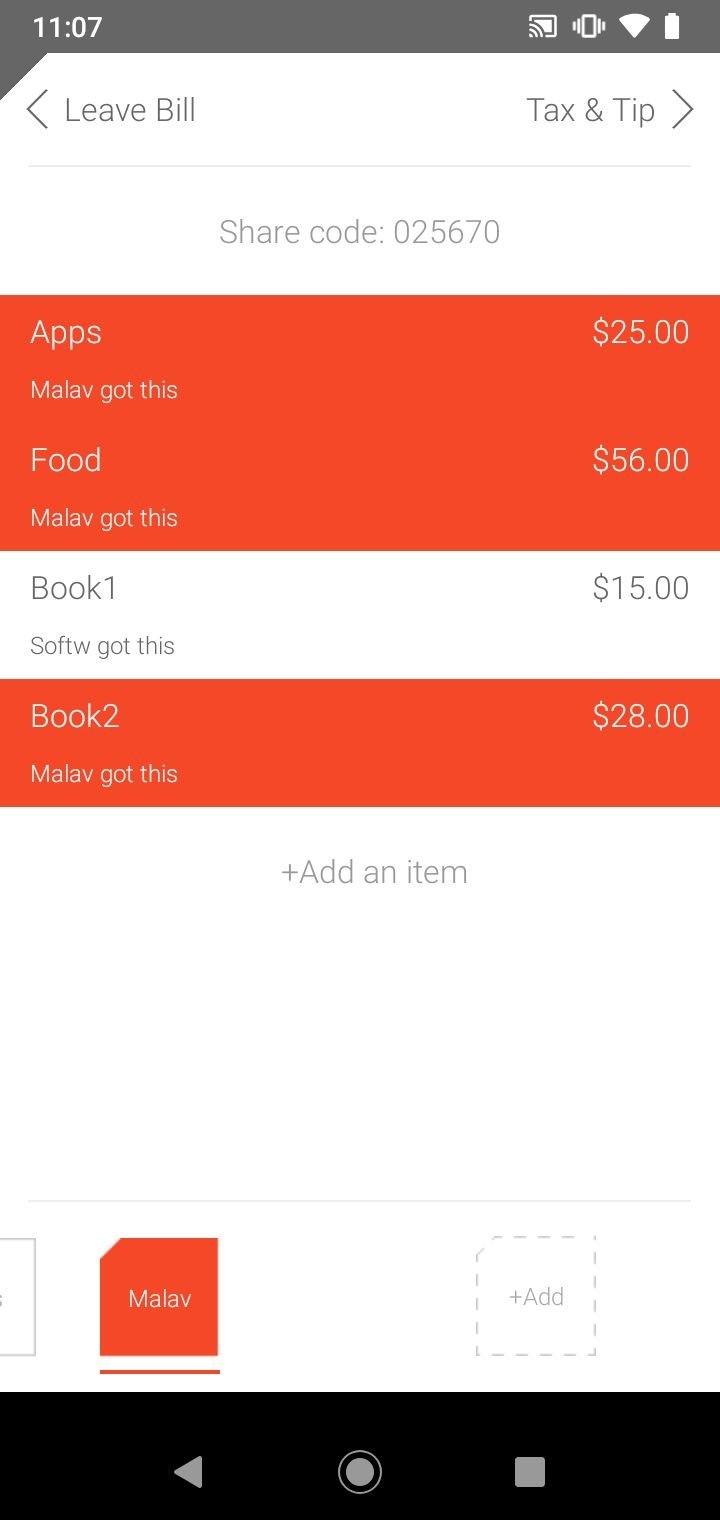This screenshot has height=1520, width=720.
Task: Select the Malav person tile
Action: [x=159, y=1297]
